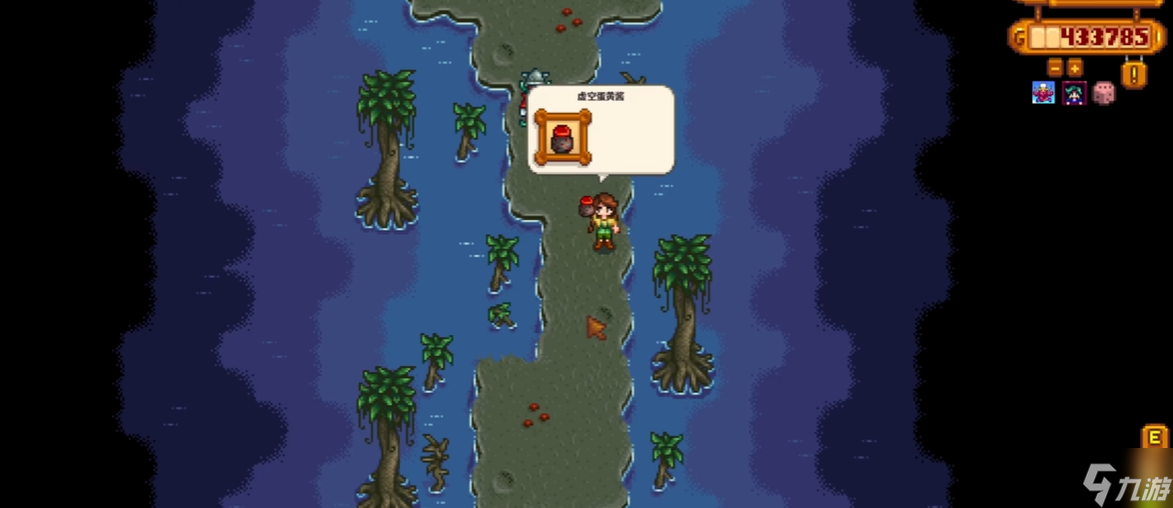This screenshot has height=508, width=1173.
Task: Tap the pink dice luck icon
Action: (x=1104, y=93)
